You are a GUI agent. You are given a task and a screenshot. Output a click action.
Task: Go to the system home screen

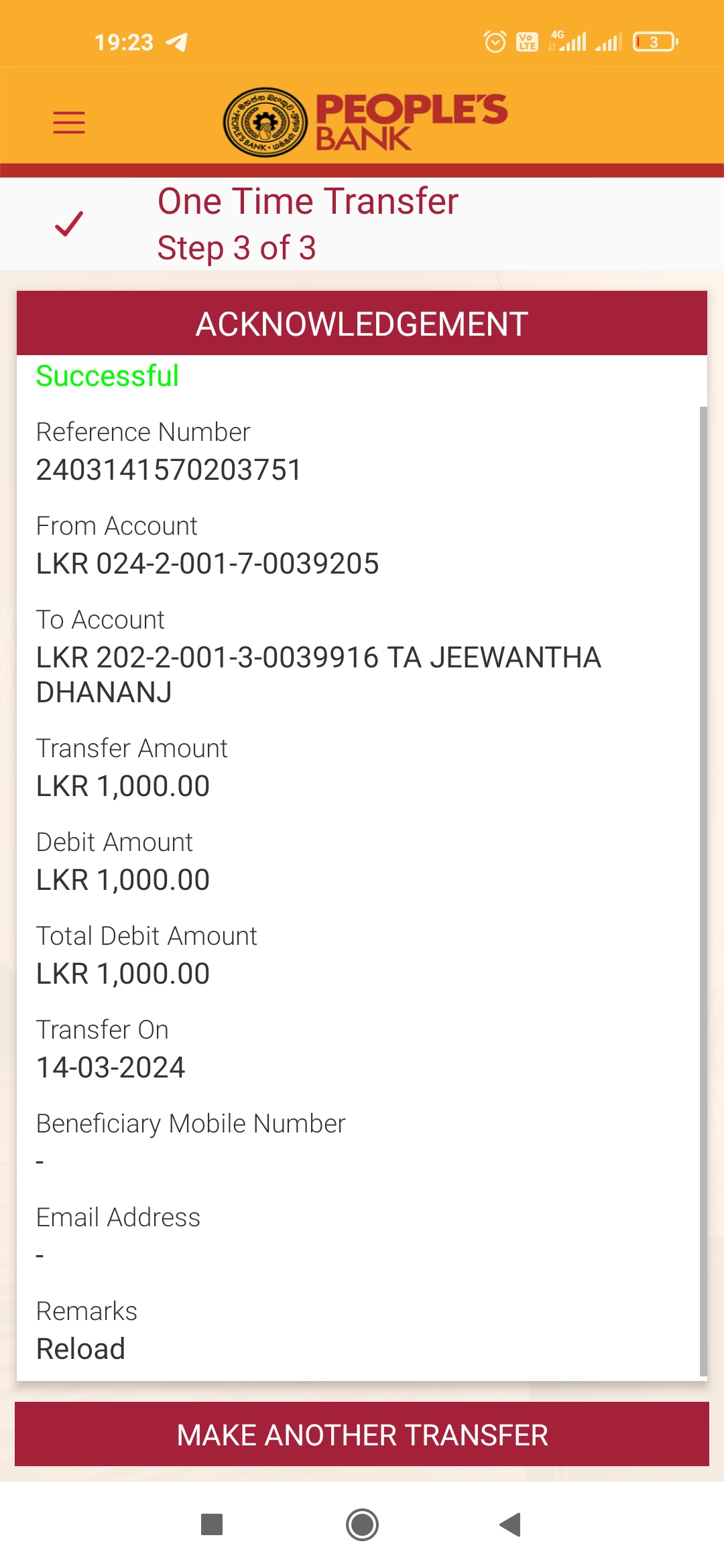tap(362, 1524)
